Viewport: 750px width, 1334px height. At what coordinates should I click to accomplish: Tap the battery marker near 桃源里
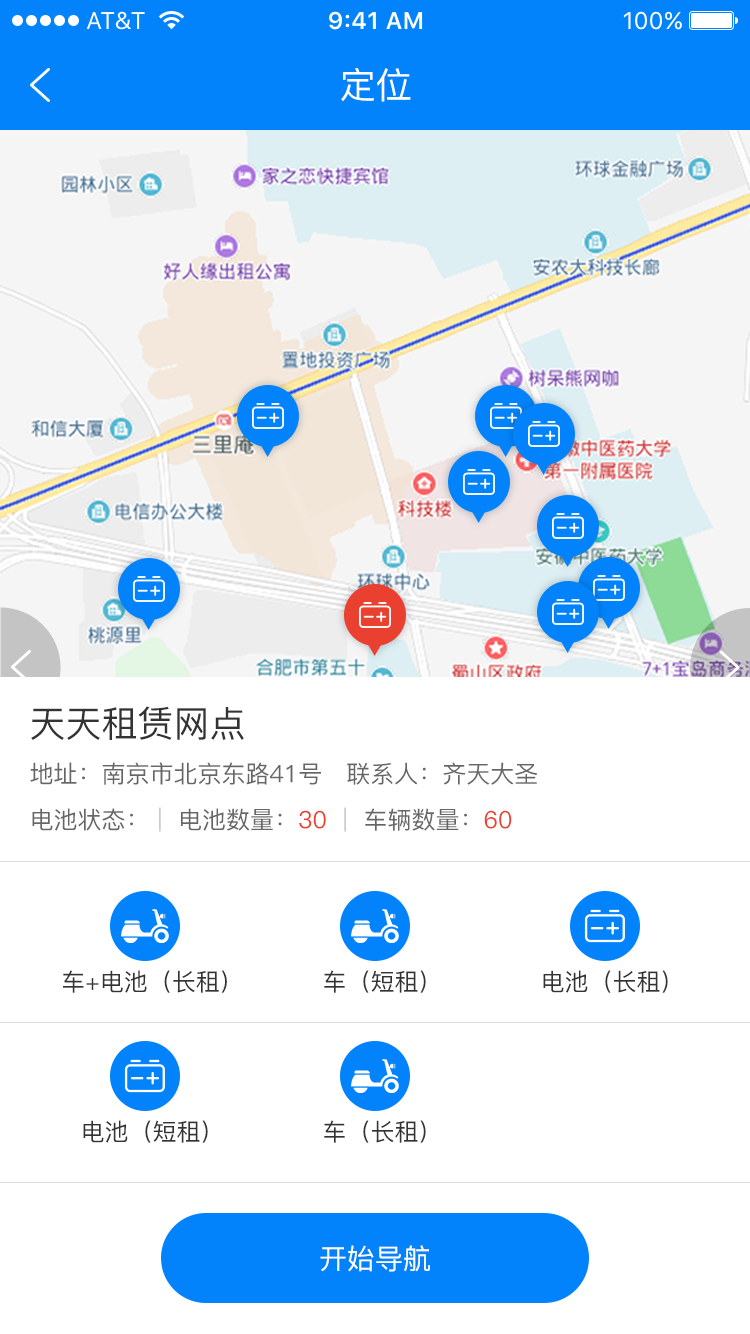tap(148, 590)
